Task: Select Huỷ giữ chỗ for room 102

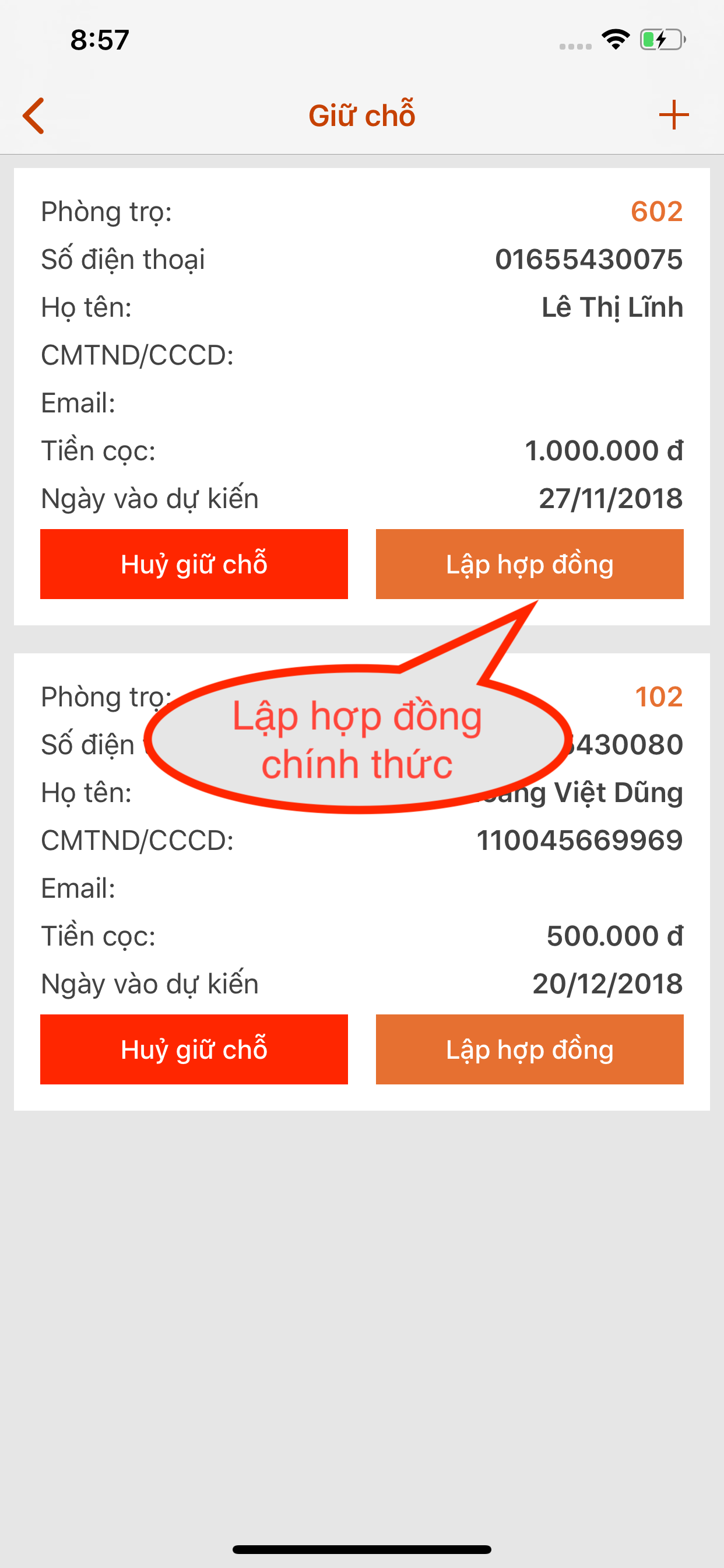Action: (194, 1049)
